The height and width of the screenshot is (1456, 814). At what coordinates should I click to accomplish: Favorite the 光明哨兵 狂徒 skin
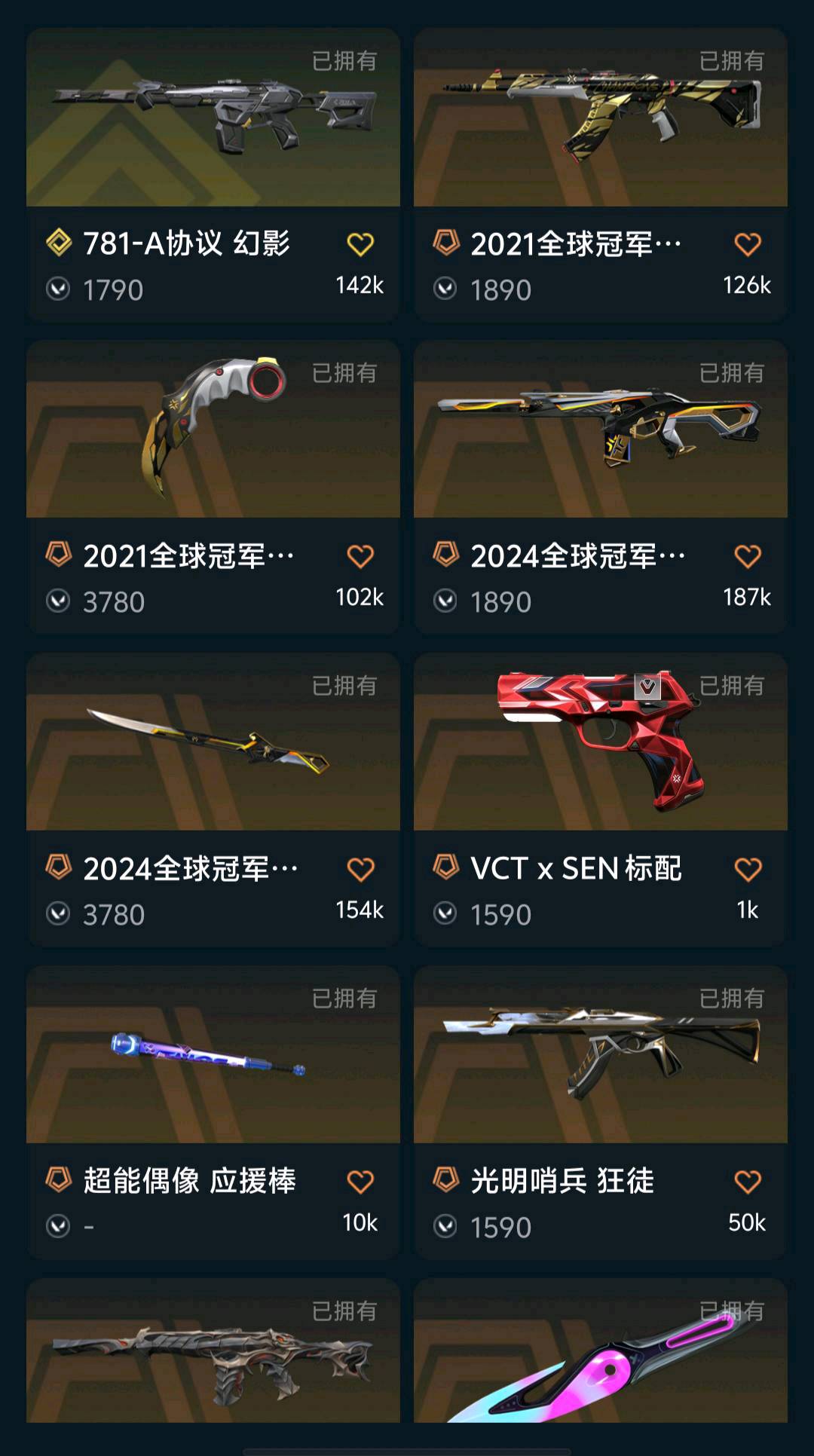click(748, 1182)
